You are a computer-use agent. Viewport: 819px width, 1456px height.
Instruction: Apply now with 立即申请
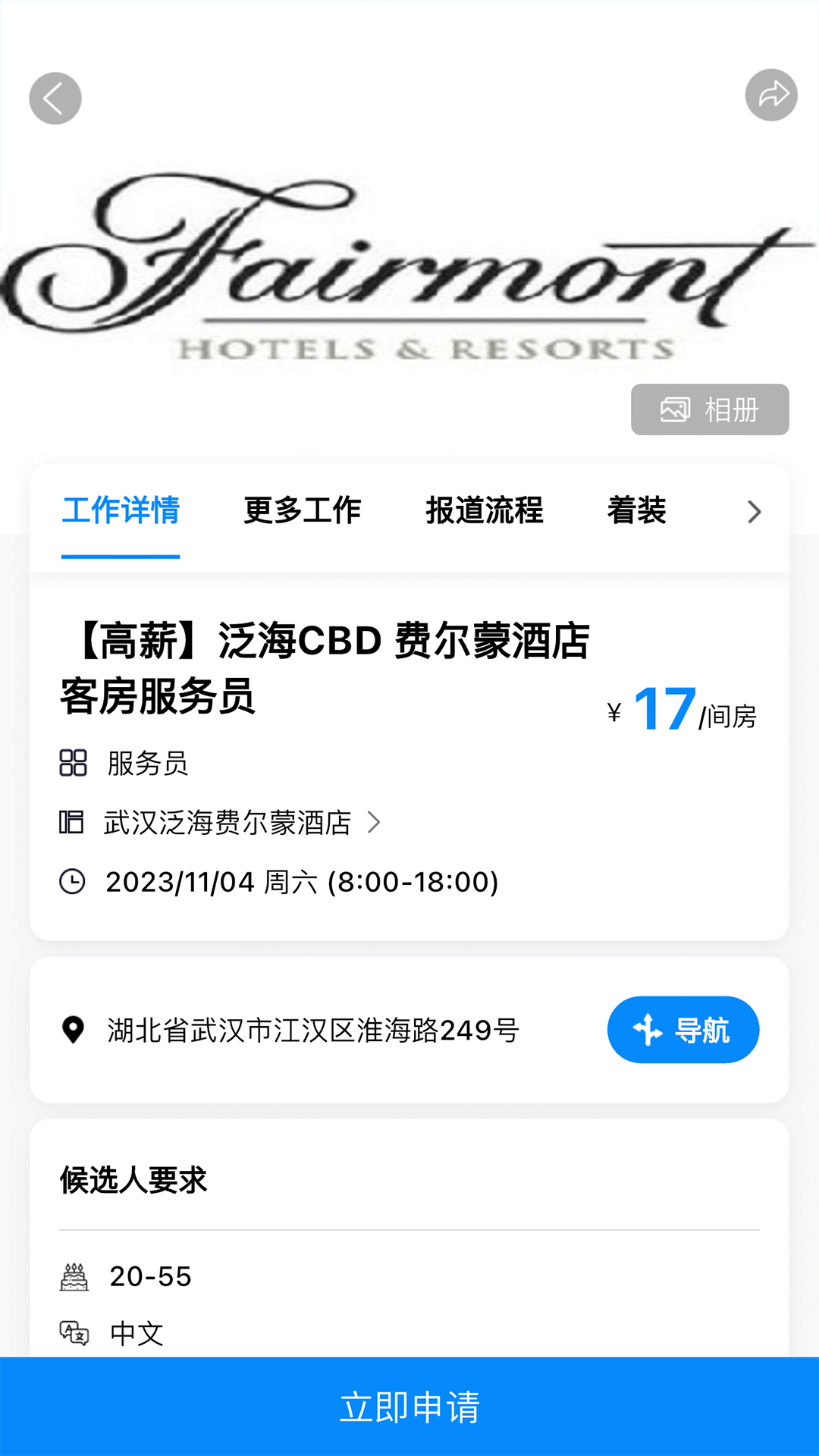(409, 1407)
